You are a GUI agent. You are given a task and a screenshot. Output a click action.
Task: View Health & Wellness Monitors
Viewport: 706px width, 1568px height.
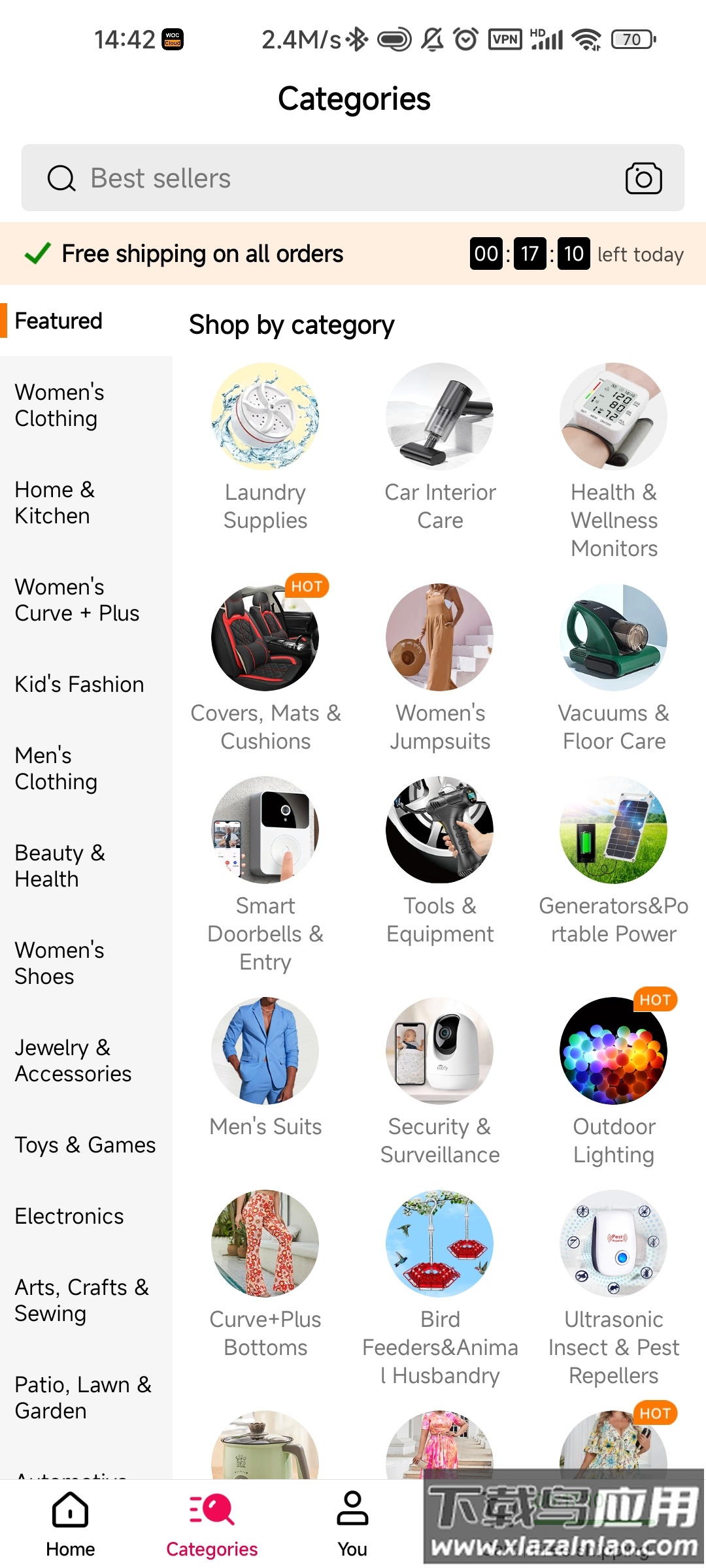(x=613, y=417)
